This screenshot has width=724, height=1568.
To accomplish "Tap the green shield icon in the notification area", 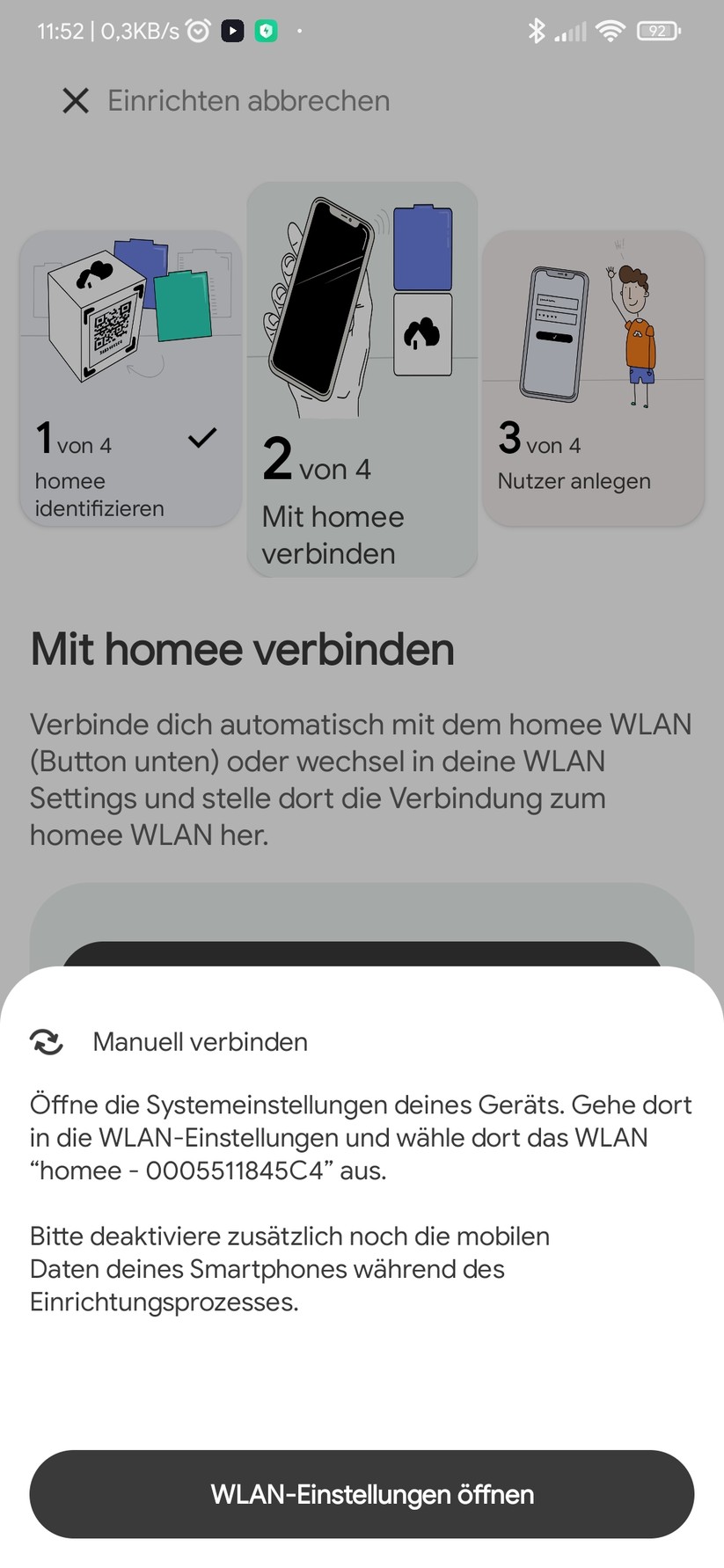I will tap(266, 30).
